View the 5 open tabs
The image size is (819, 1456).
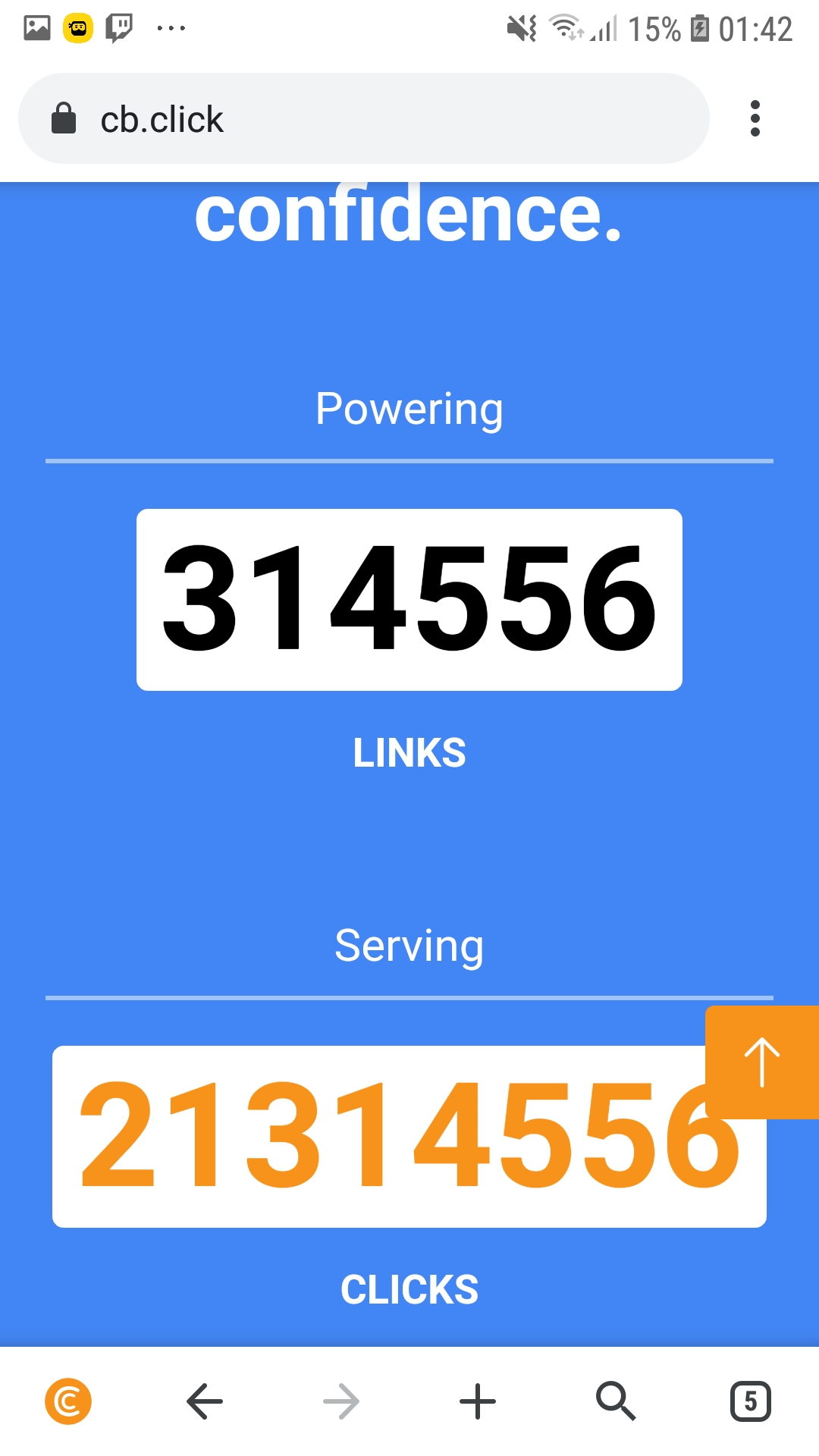750,1401
